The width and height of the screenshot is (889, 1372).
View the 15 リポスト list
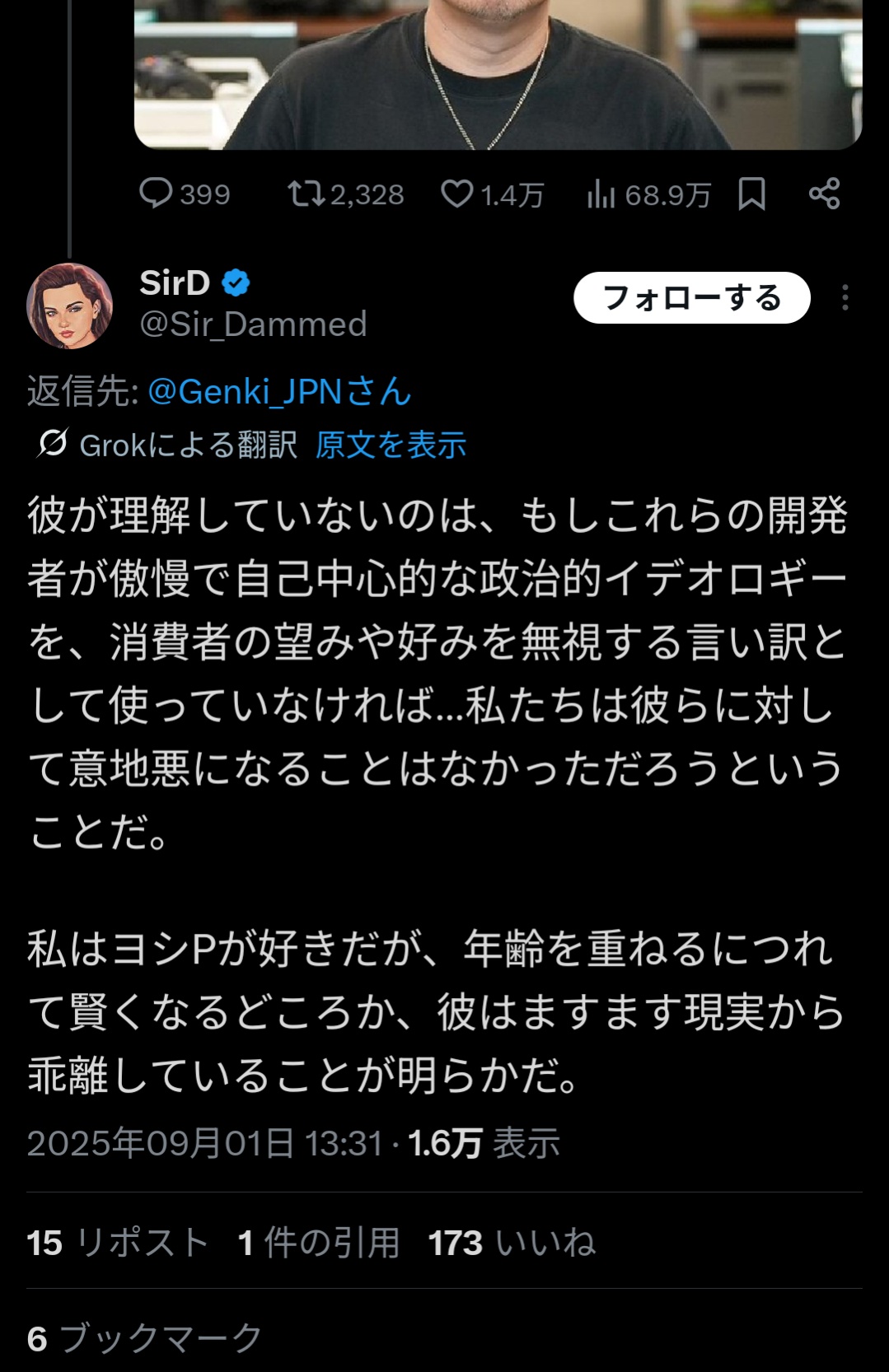tap(118, 1243)
